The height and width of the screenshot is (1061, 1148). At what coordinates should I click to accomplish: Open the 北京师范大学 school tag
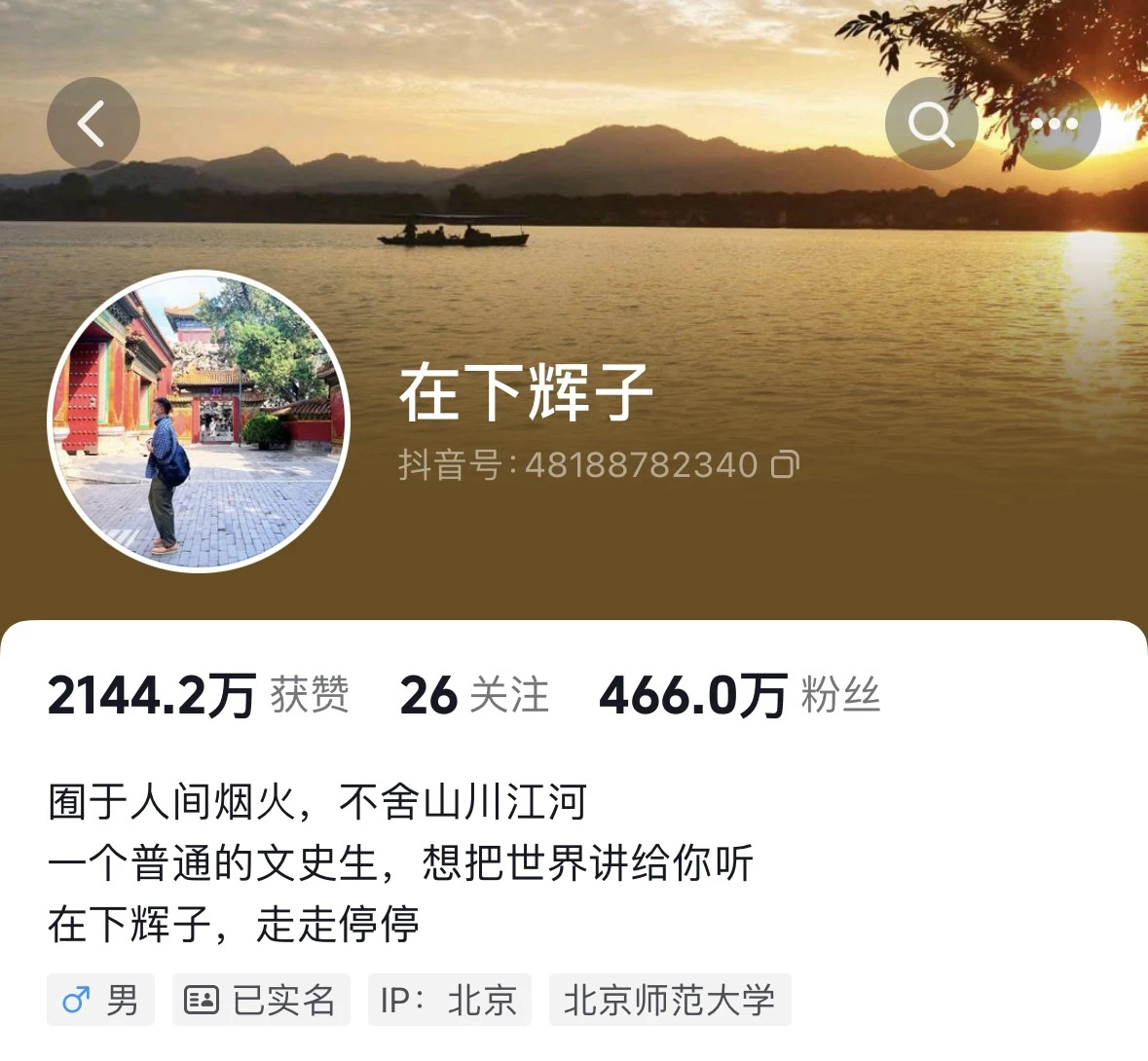click(x=670, y=1000)
